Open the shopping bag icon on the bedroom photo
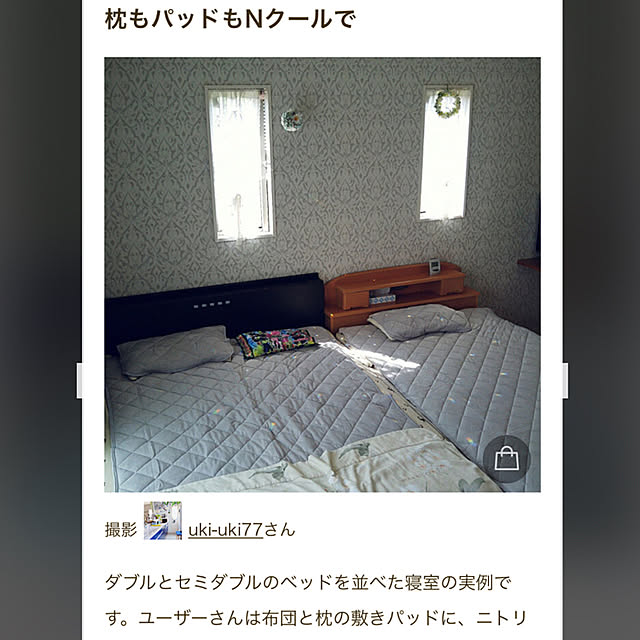640x640 pixels. (x=506, y=458)
